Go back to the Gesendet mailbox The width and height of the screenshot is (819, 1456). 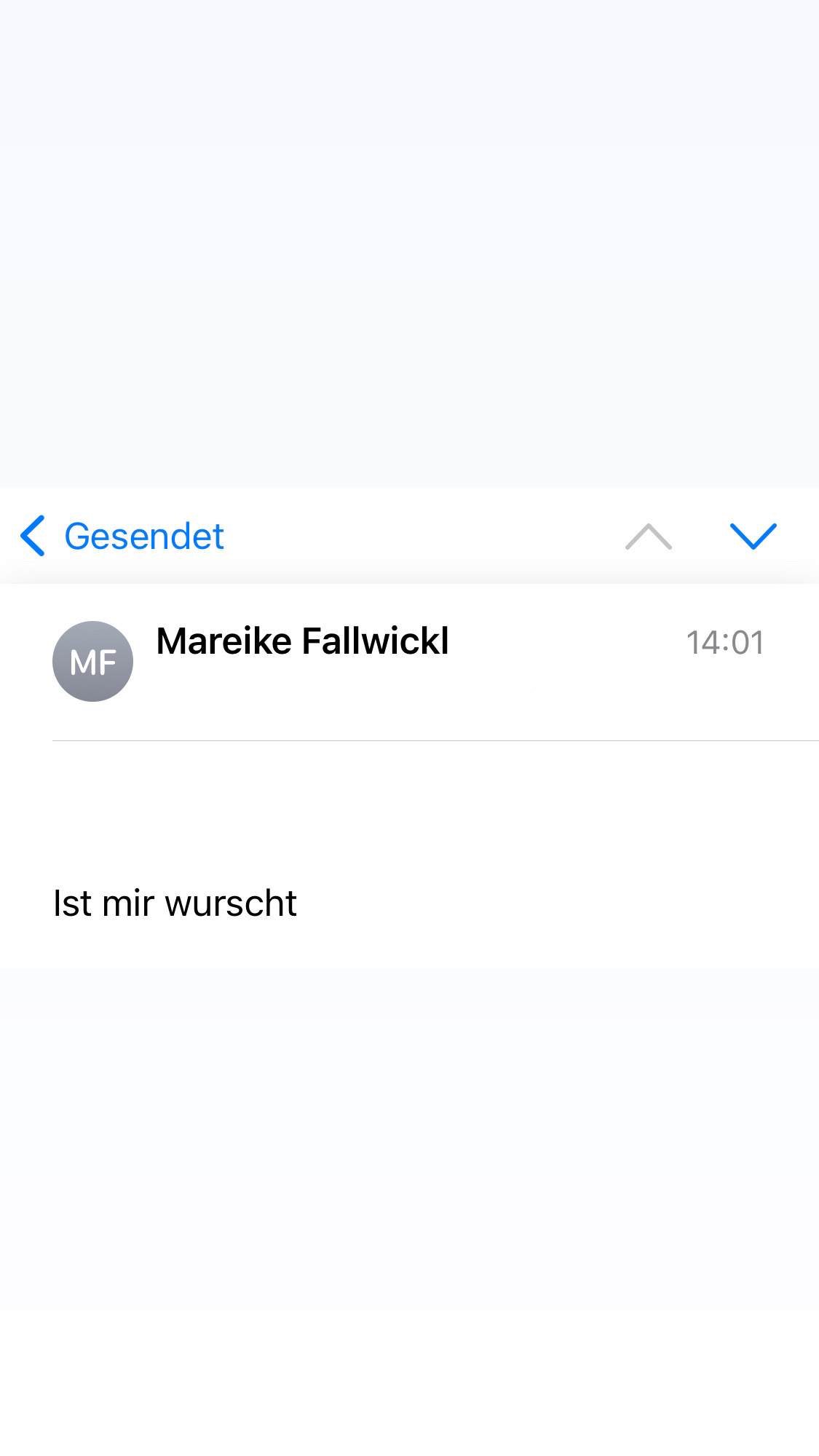coord(122,537)
